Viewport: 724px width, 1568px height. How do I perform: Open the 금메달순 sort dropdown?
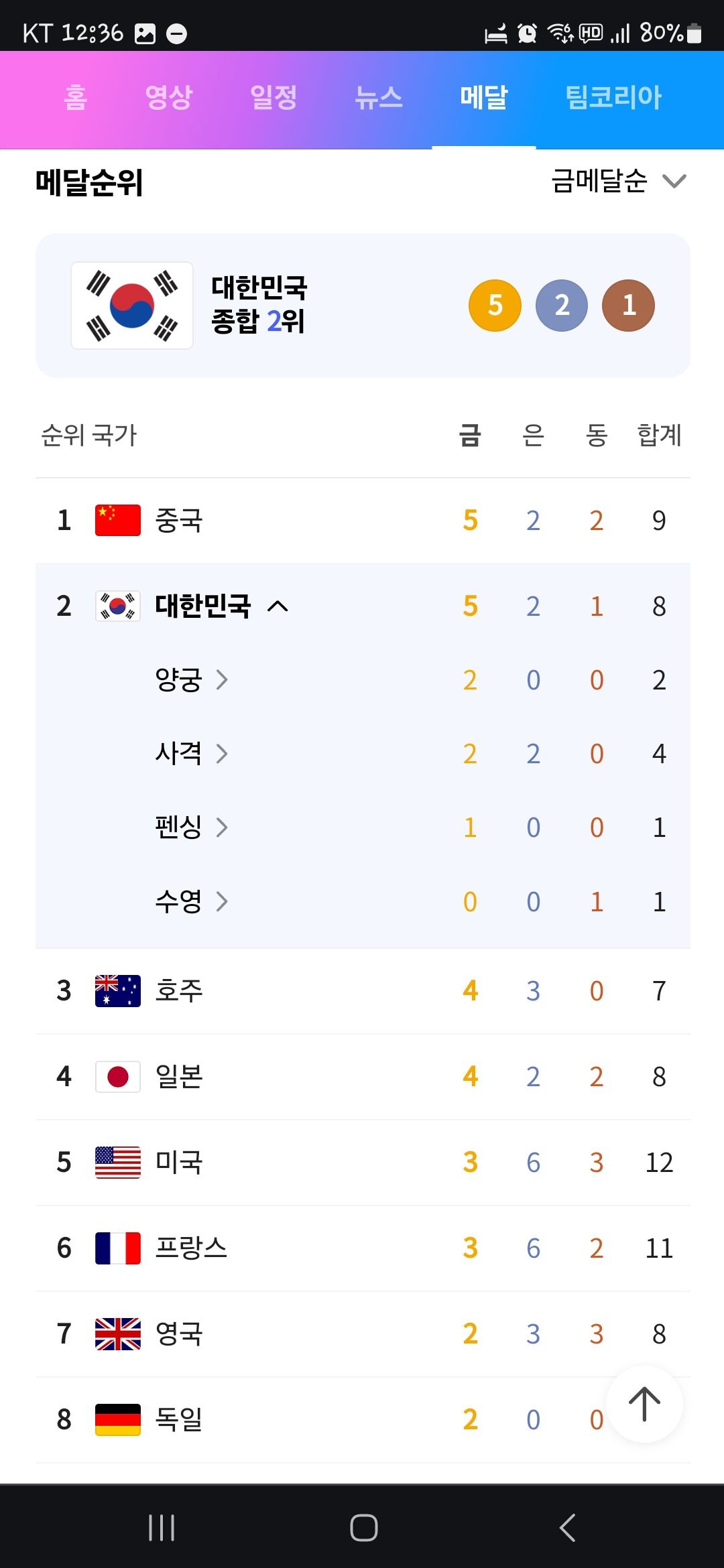coord(618,181)
